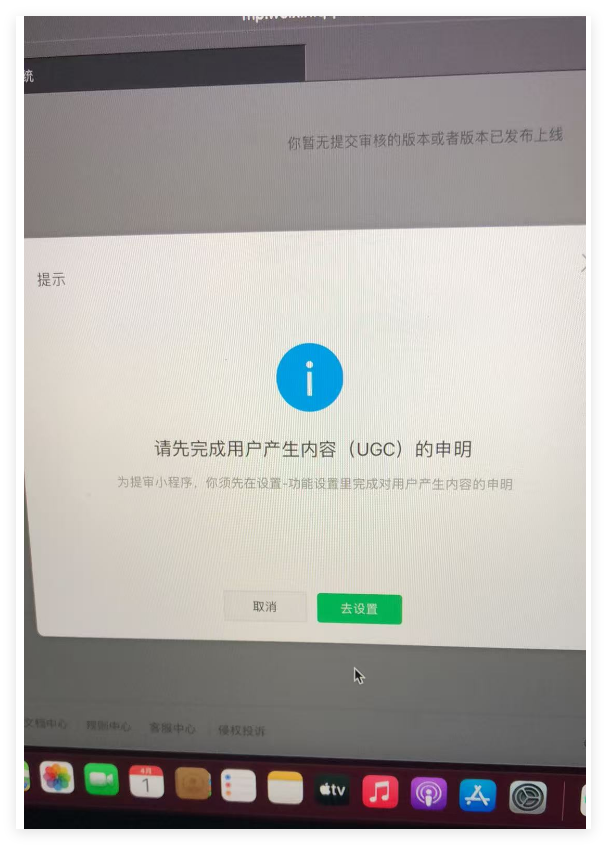Image resolution: width=607 pixels, height=845 pixels.
Task: Open Apple TV from the dock
Action: (x=333, y=790)
